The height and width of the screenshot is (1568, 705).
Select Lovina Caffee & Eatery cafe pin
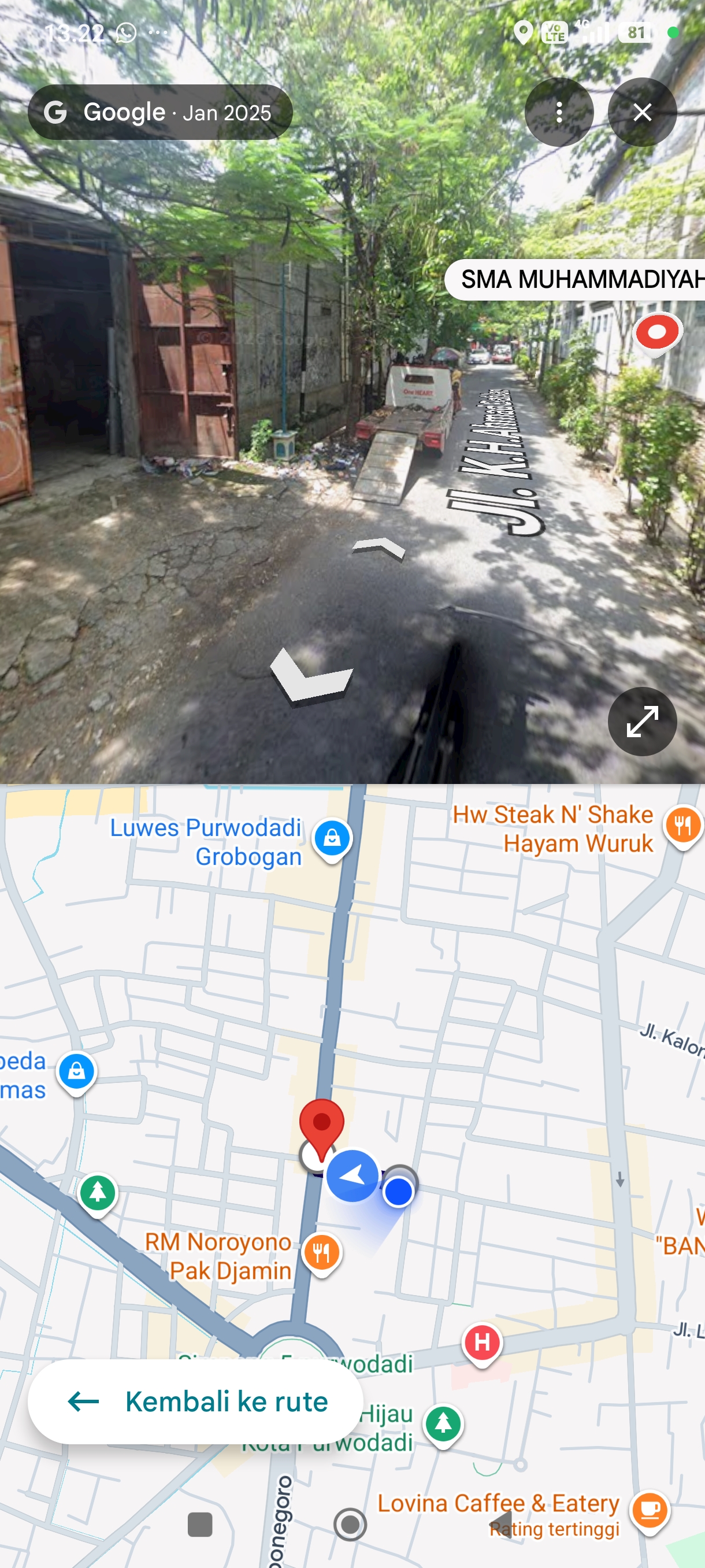649,1511
